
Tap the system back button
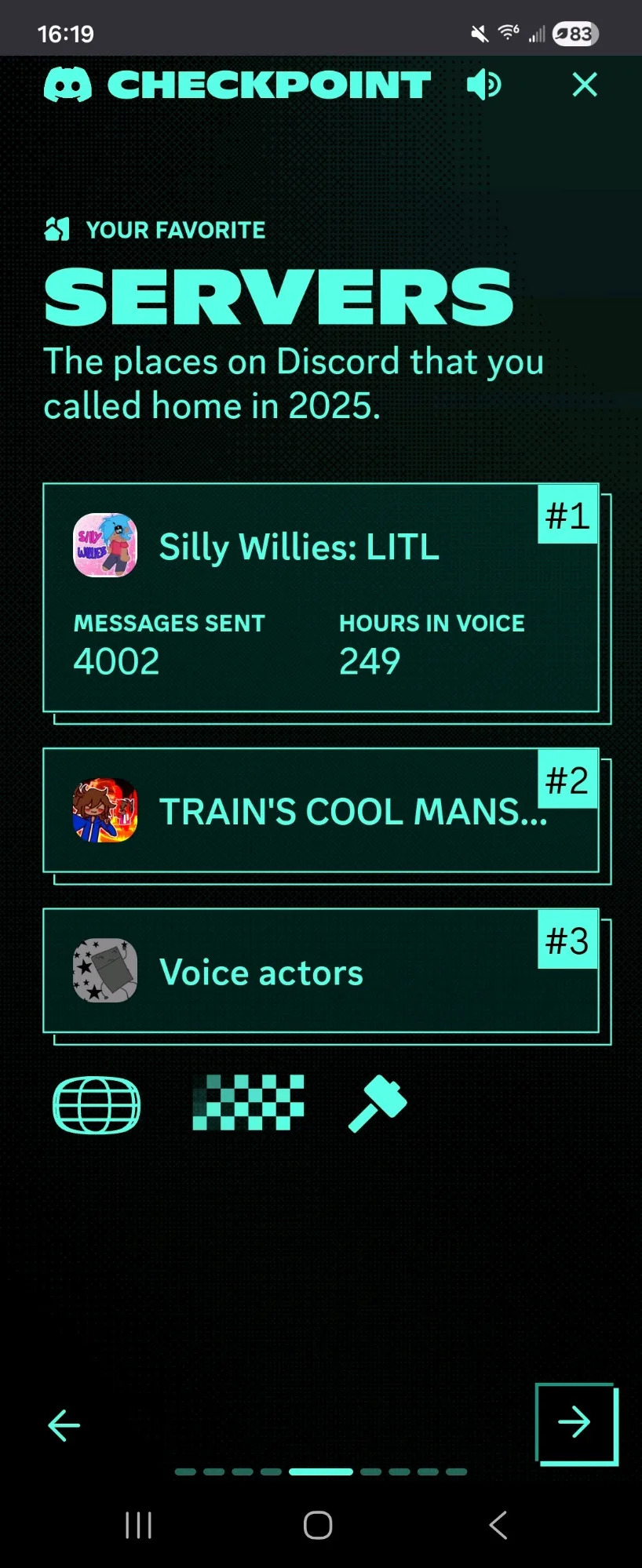tap(498, 1526)
